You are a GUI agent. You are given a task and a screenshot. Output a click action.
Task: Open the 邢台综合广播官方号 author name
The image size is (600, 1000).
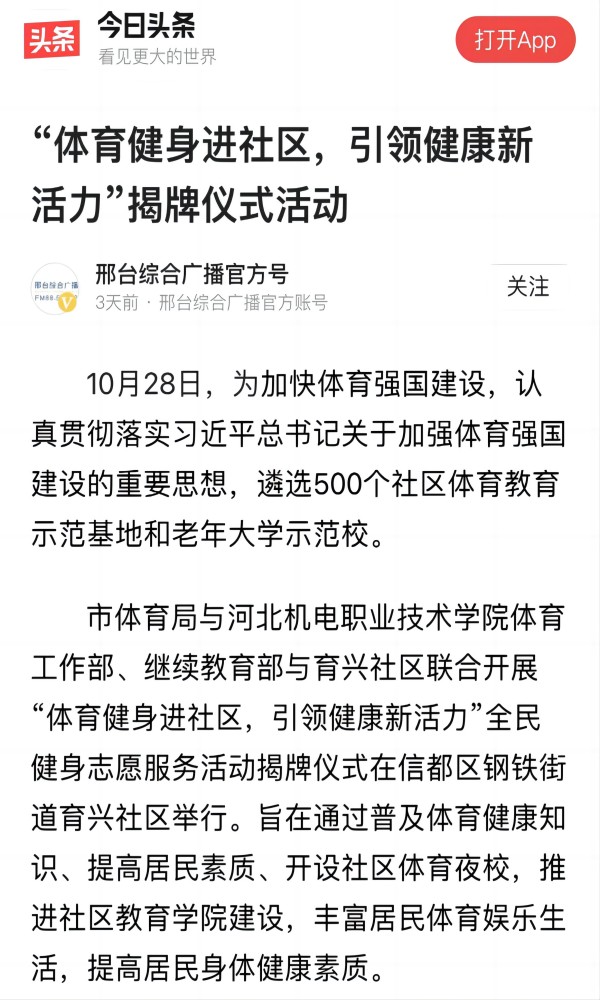[192, 274]
